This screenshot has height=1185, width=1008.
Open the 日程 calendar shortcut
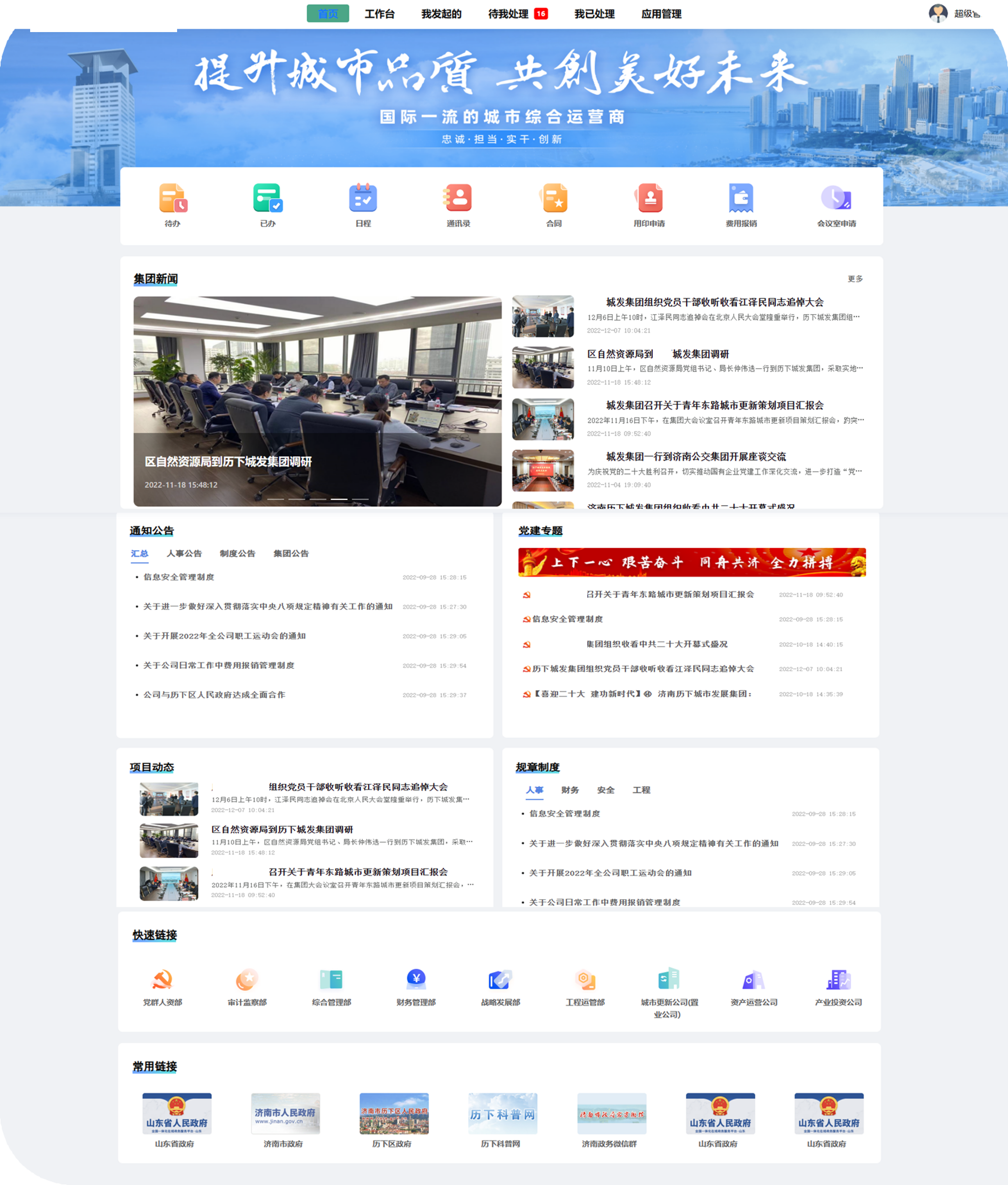tap(363, 204)
